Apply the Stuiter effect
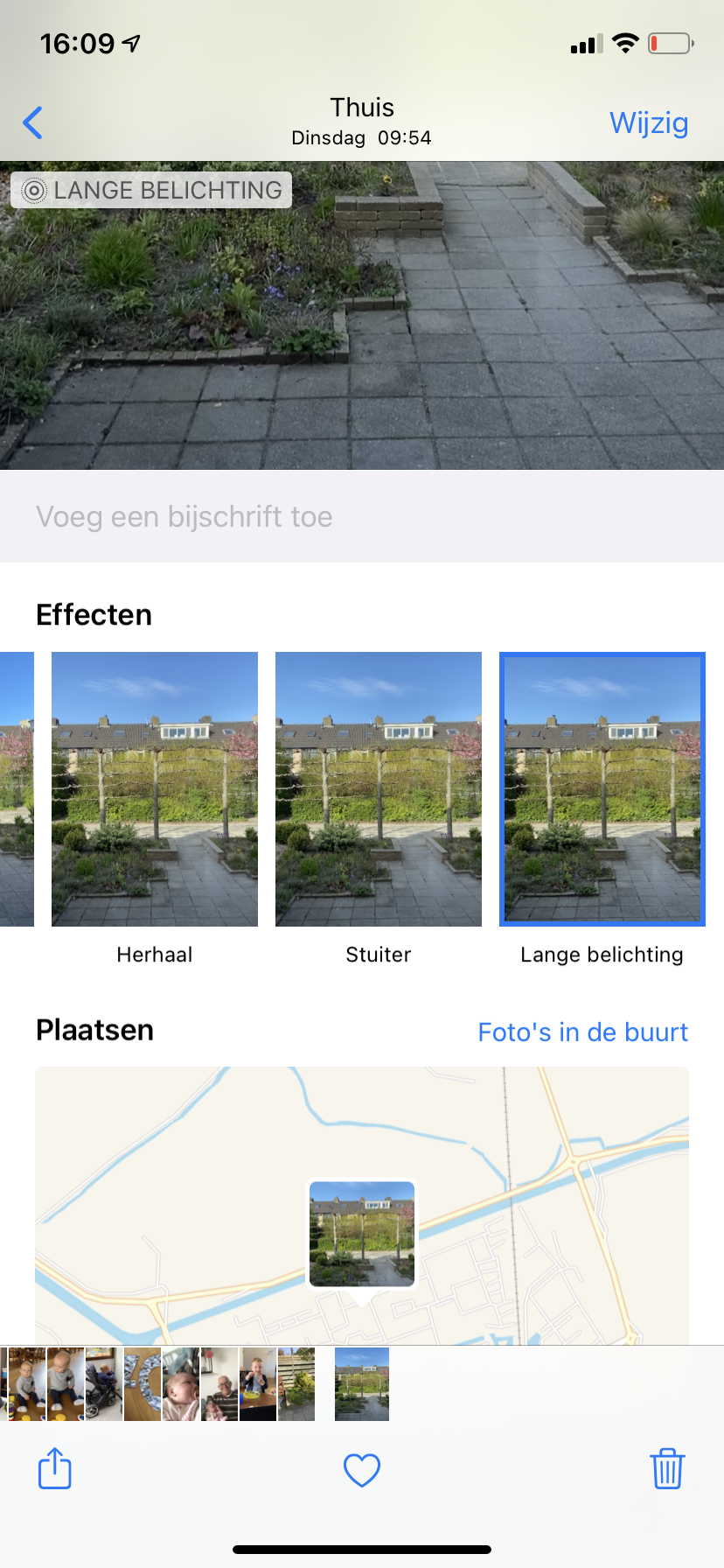 pyautogui.click(x=379, y=788)
